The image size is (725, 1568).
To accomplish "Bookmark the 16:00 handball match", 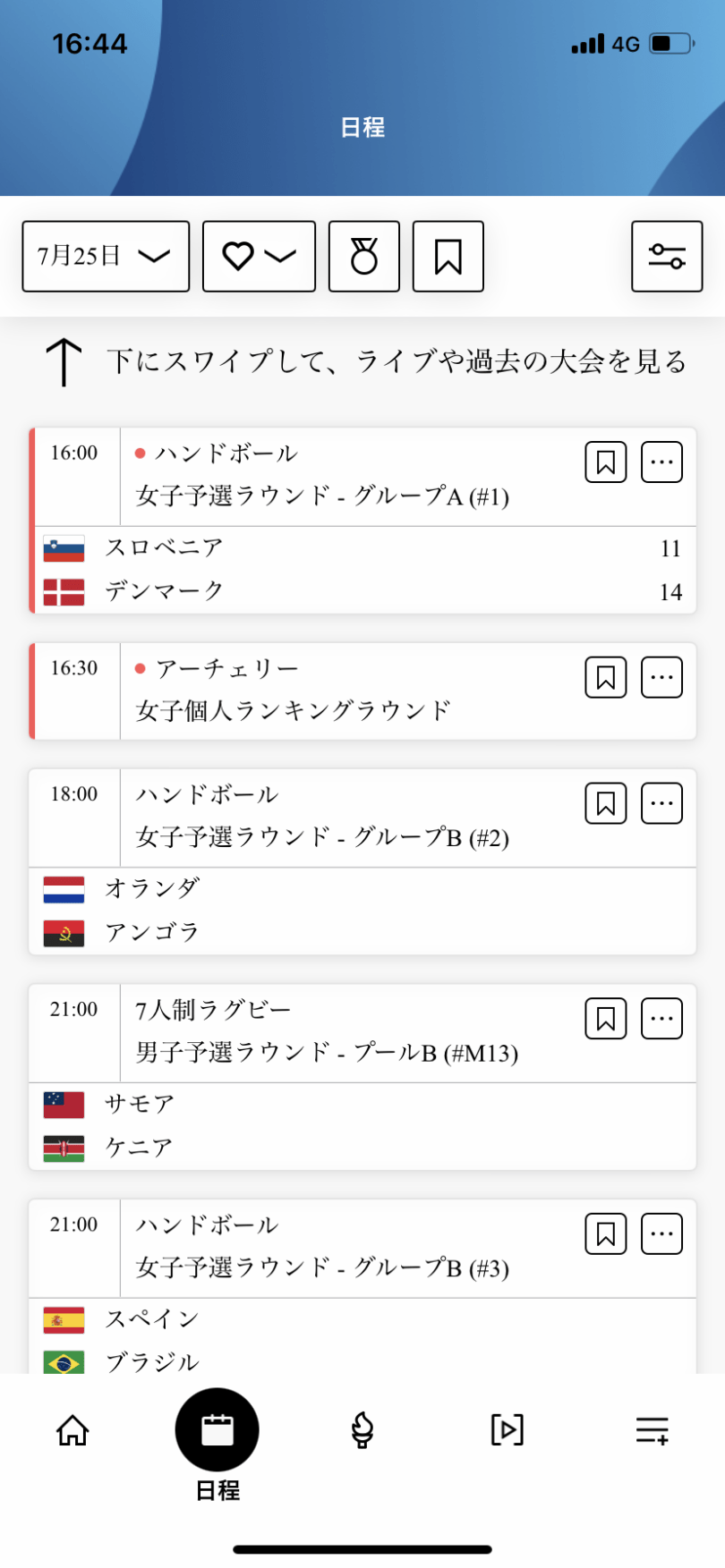I will (x=605, y=462).
